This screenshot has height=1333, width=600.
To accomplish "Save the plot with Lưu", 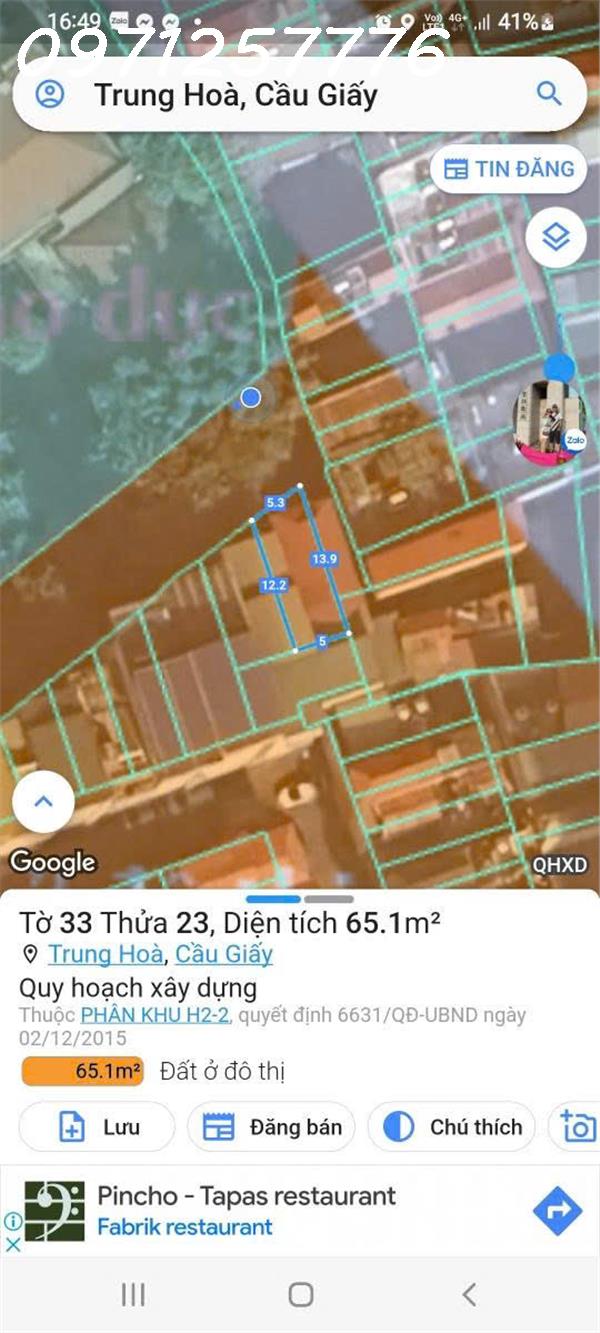I will point(97,1127).
